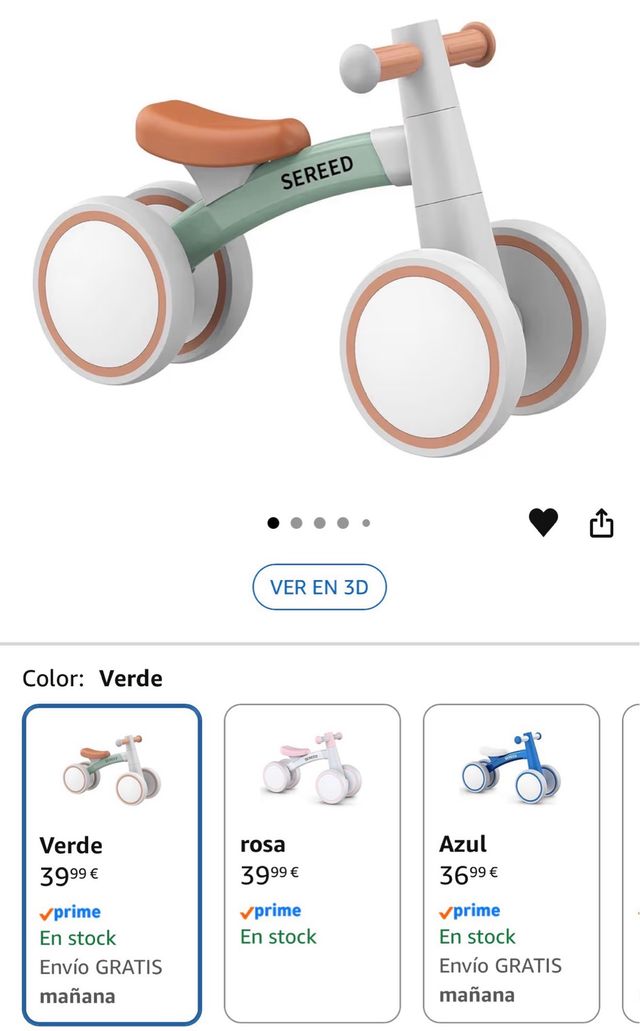This screenshot has height=1031, width=640.
Task: Open the VER EN 3D view
Action: point(319,587)
